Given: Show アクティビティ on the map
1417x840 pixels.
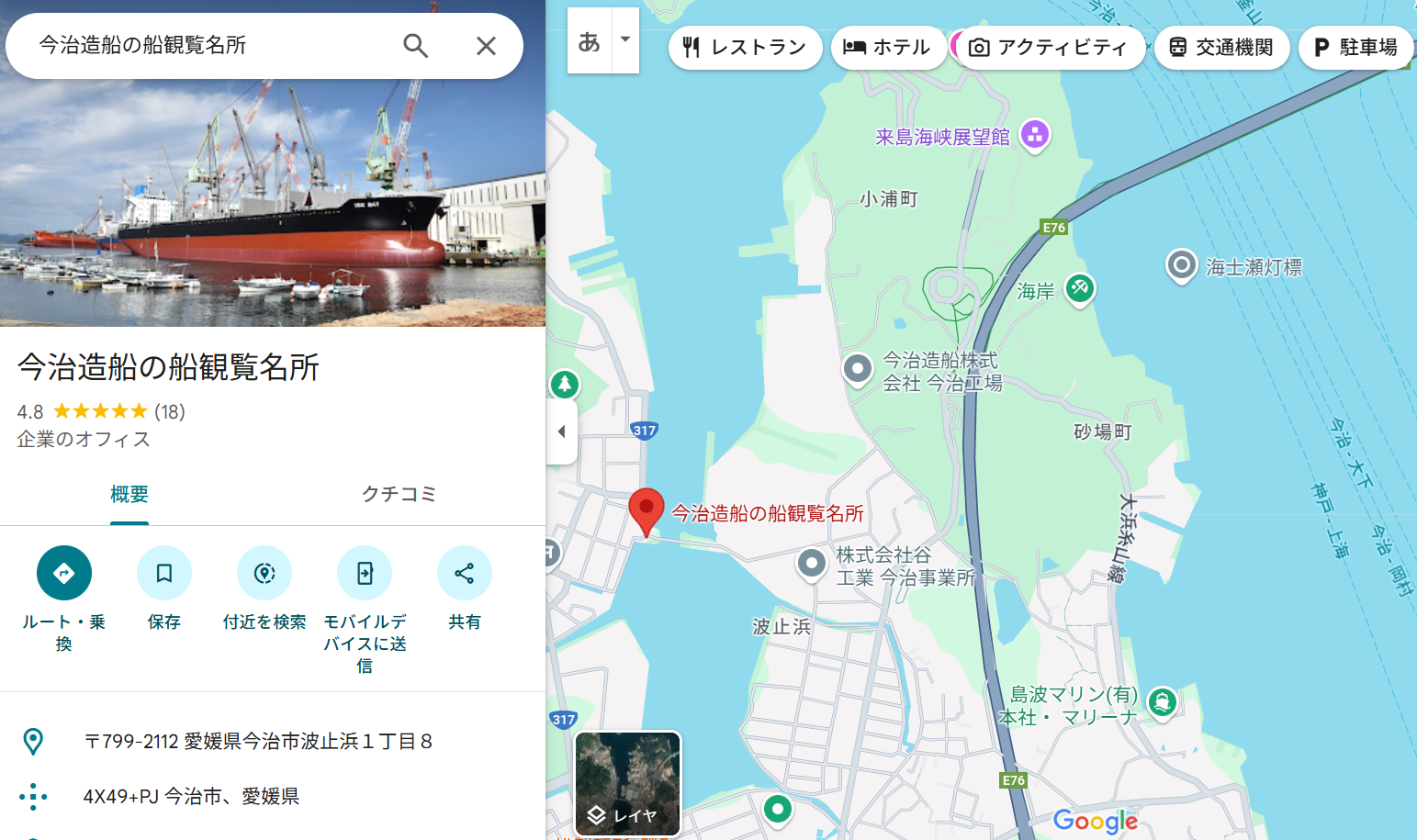Looking at the screenshot, I should (x=1050, y=47).
